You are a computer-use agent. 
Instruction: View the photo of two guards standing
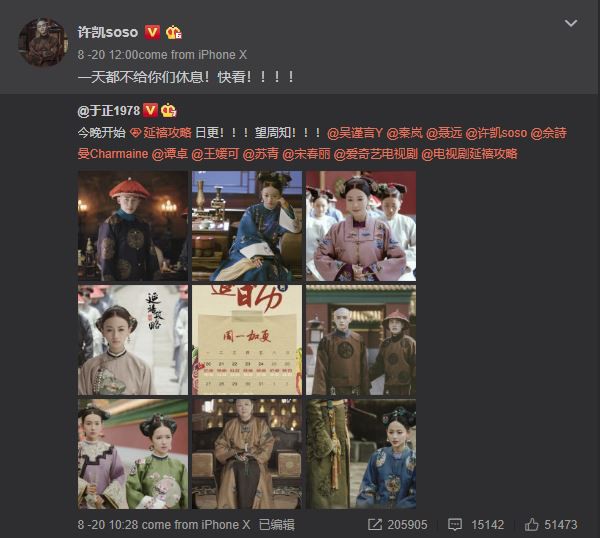pyautogui.click(x=361, y=340)
